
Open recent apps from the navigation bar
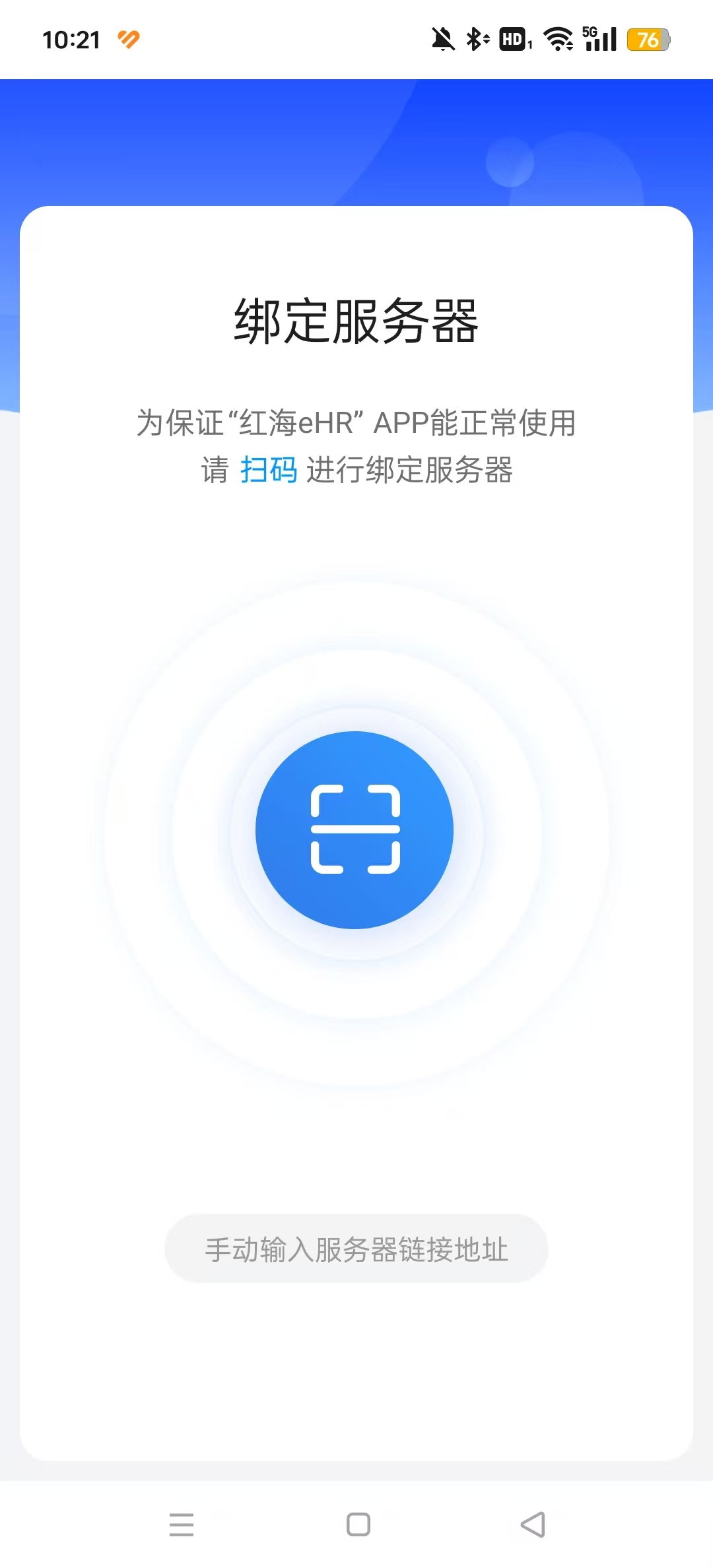point(181,1524)
